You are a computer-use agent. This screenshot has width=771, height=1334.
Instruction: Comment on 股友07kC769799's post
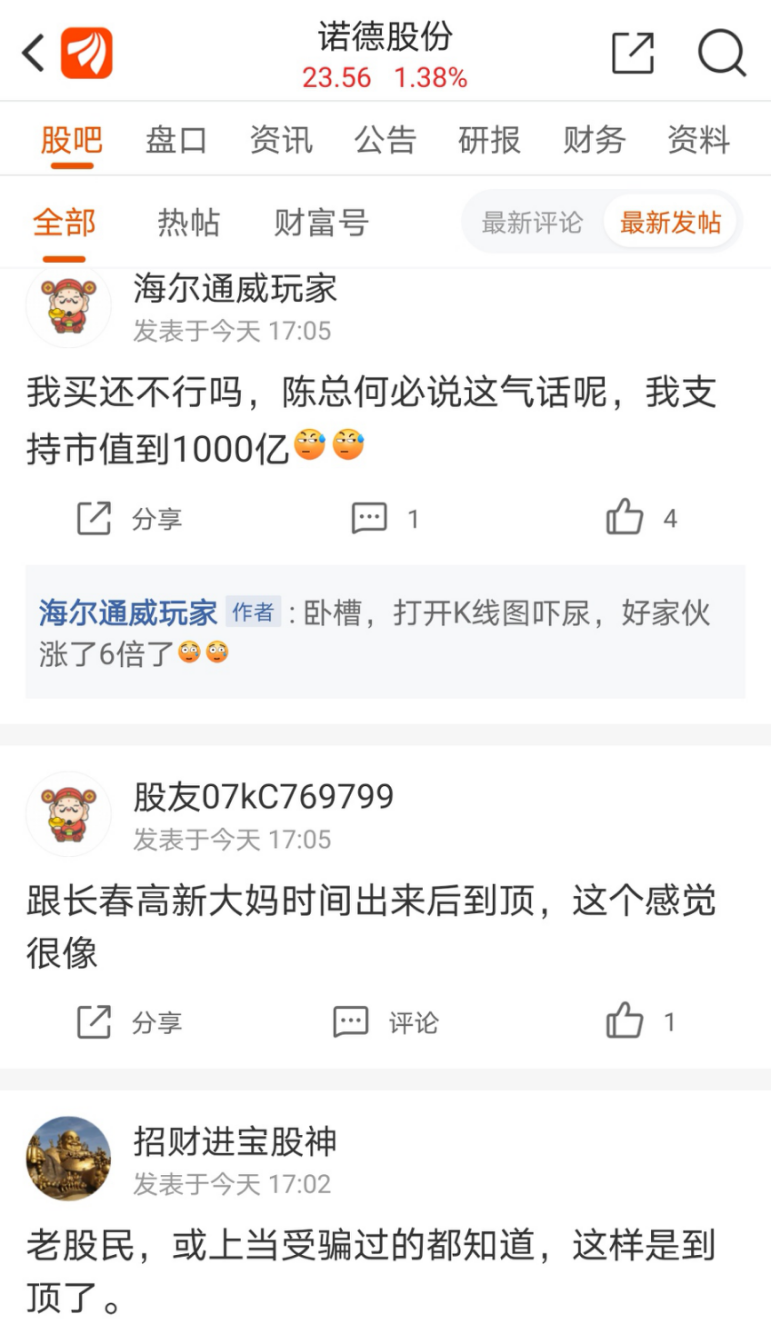(385, 1022)
